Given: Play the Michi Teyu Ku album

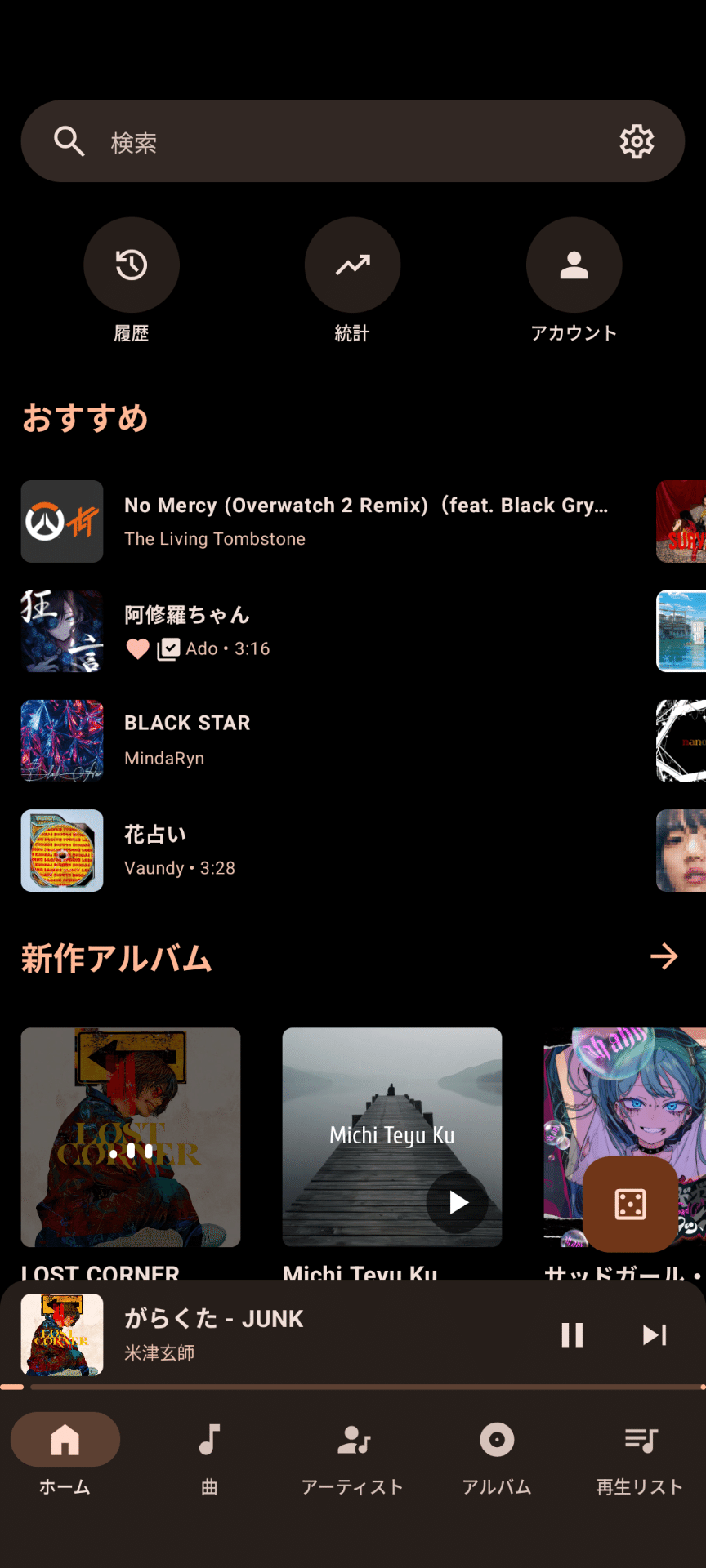Looking at the screenshot, I should pyautogui.click(x=458, y=1202).
